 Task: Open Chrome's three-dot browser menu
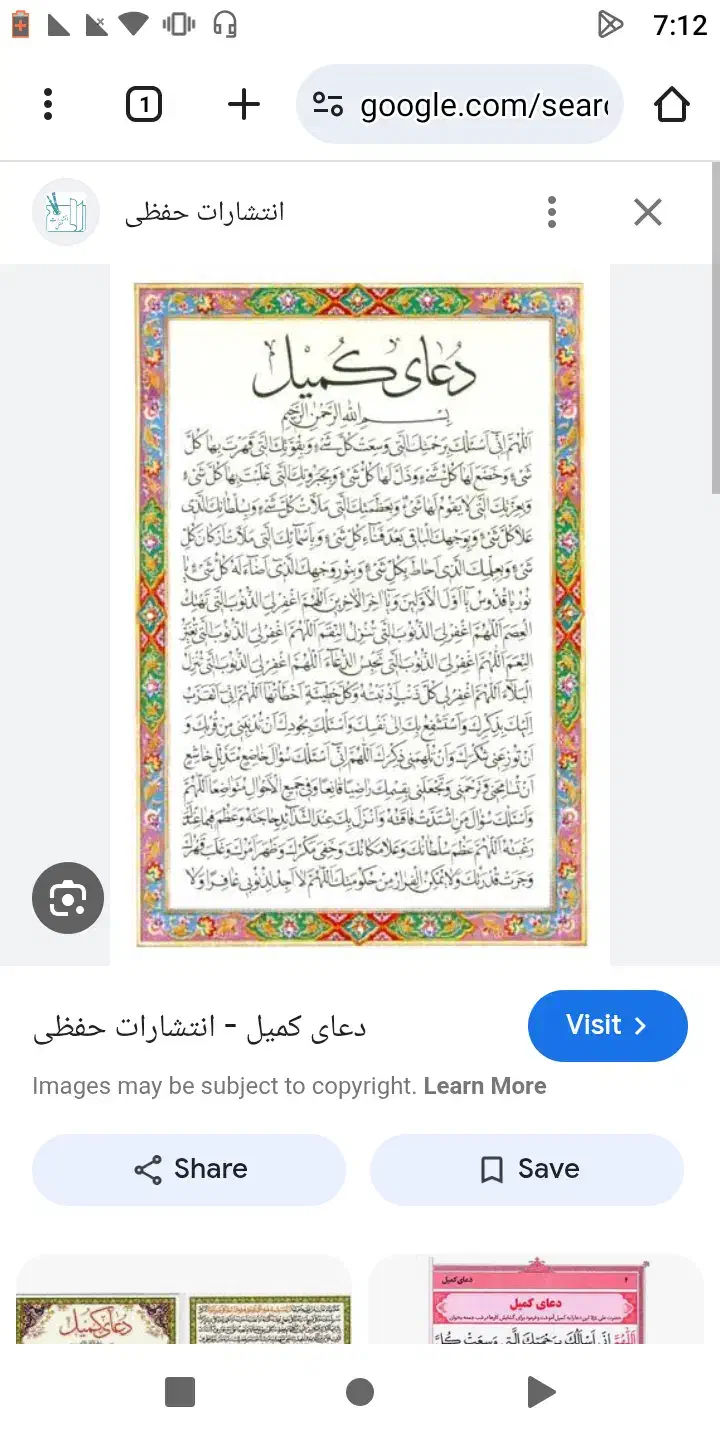coord(47,104)
